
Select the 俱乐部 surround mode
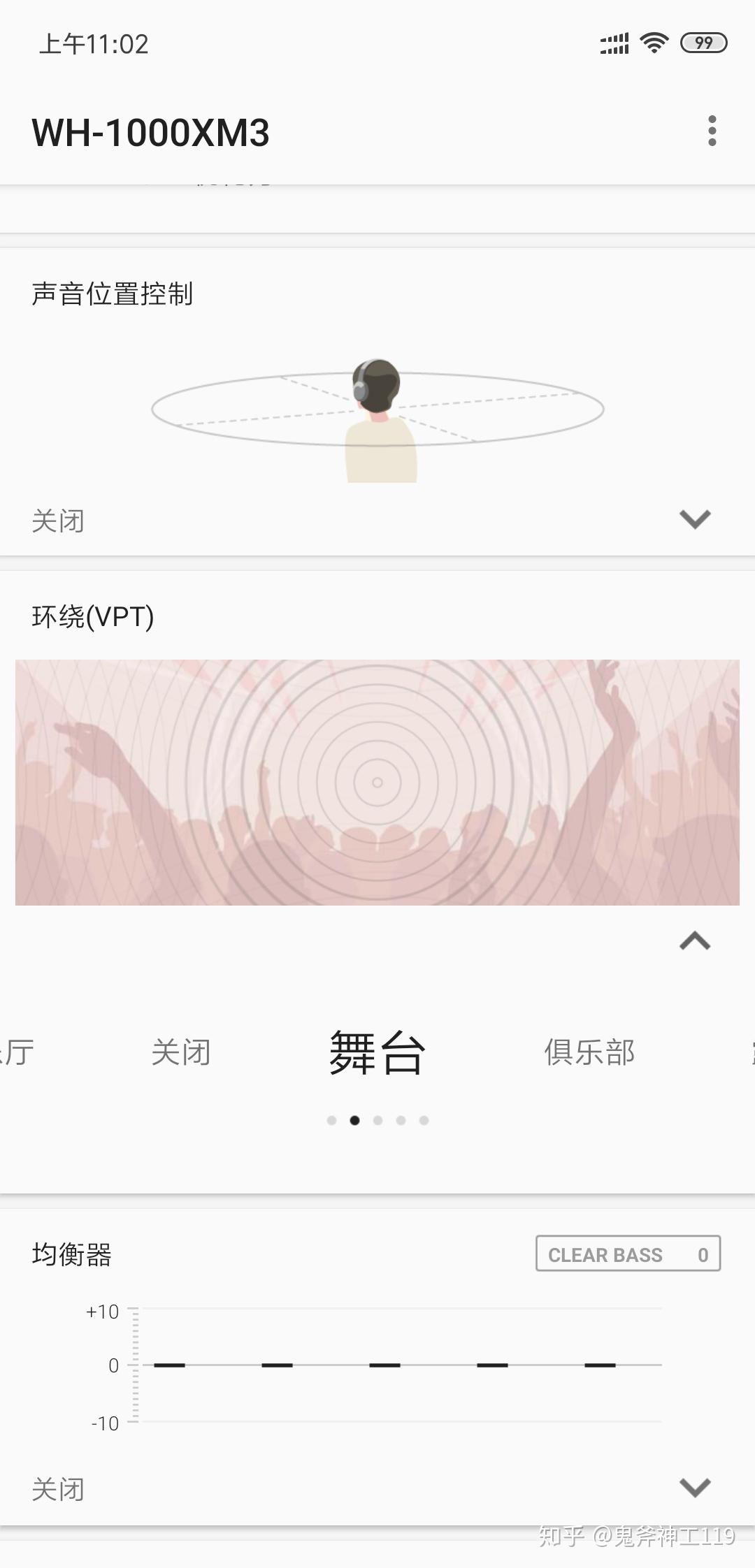pos(589,1052)
